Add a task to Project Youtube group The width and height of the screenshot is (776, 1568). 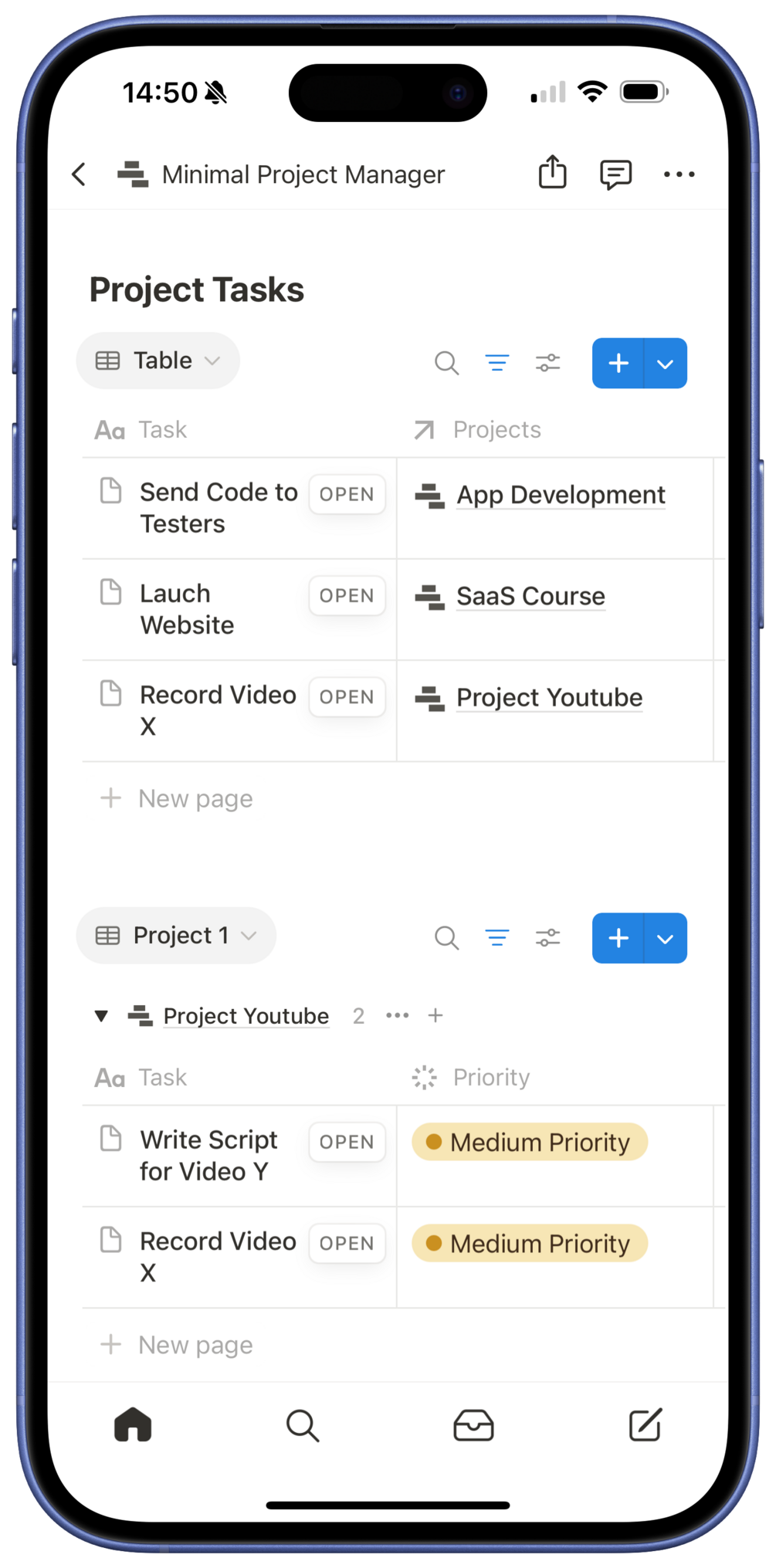coord(435,1015)
